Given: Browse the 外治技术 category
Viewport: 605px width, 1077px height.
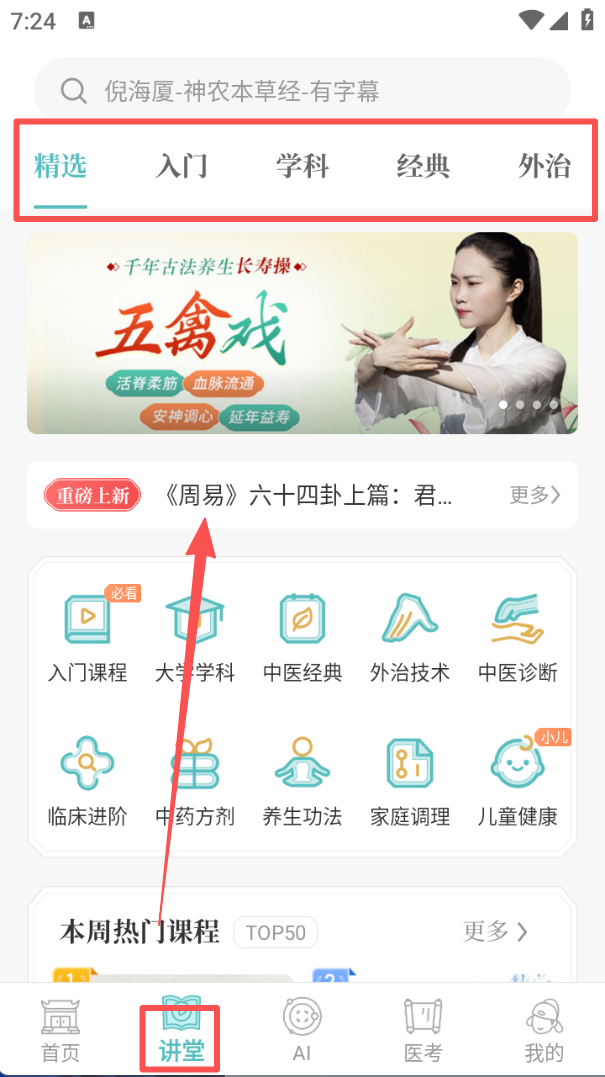Looking at the screenshot, I should pyautogui.click(x=410, y=637).
